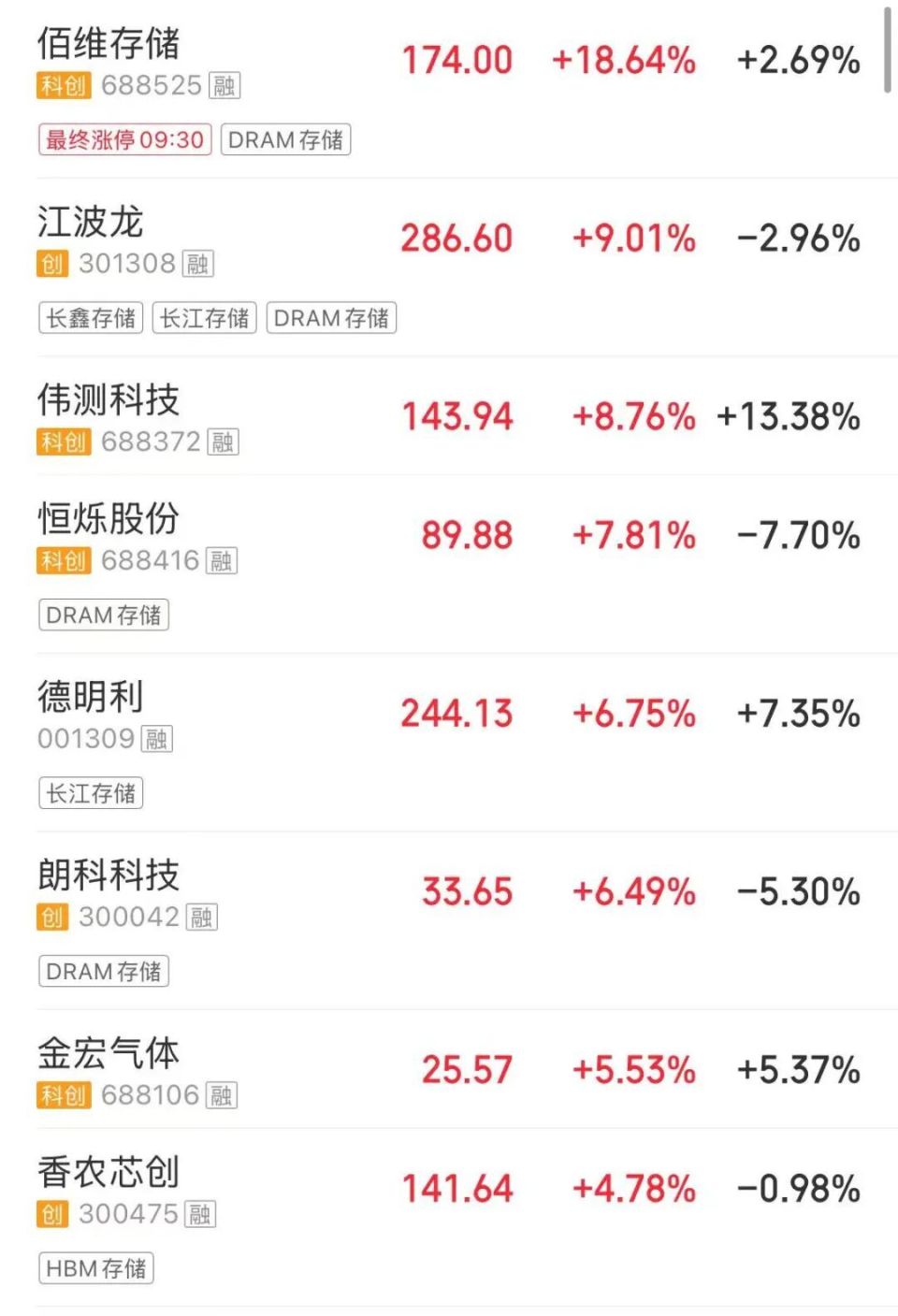This screenshot has height=1316, width=898.
Task: Open the DRAM存储 tag under 佰维存储
Action: click(x=286, y=140)
